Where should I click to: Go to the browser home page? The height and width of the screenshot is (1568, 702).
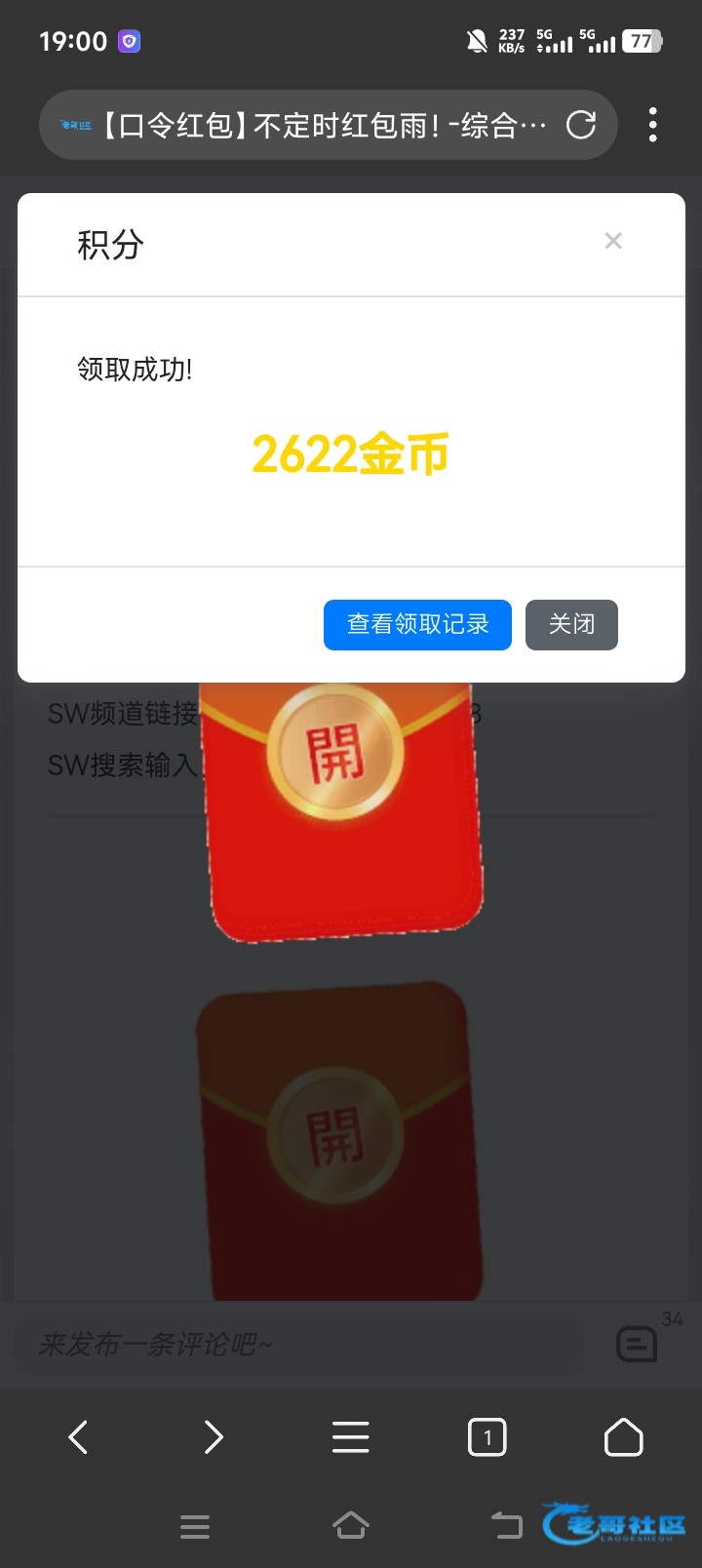click(x=623, y=1437)
